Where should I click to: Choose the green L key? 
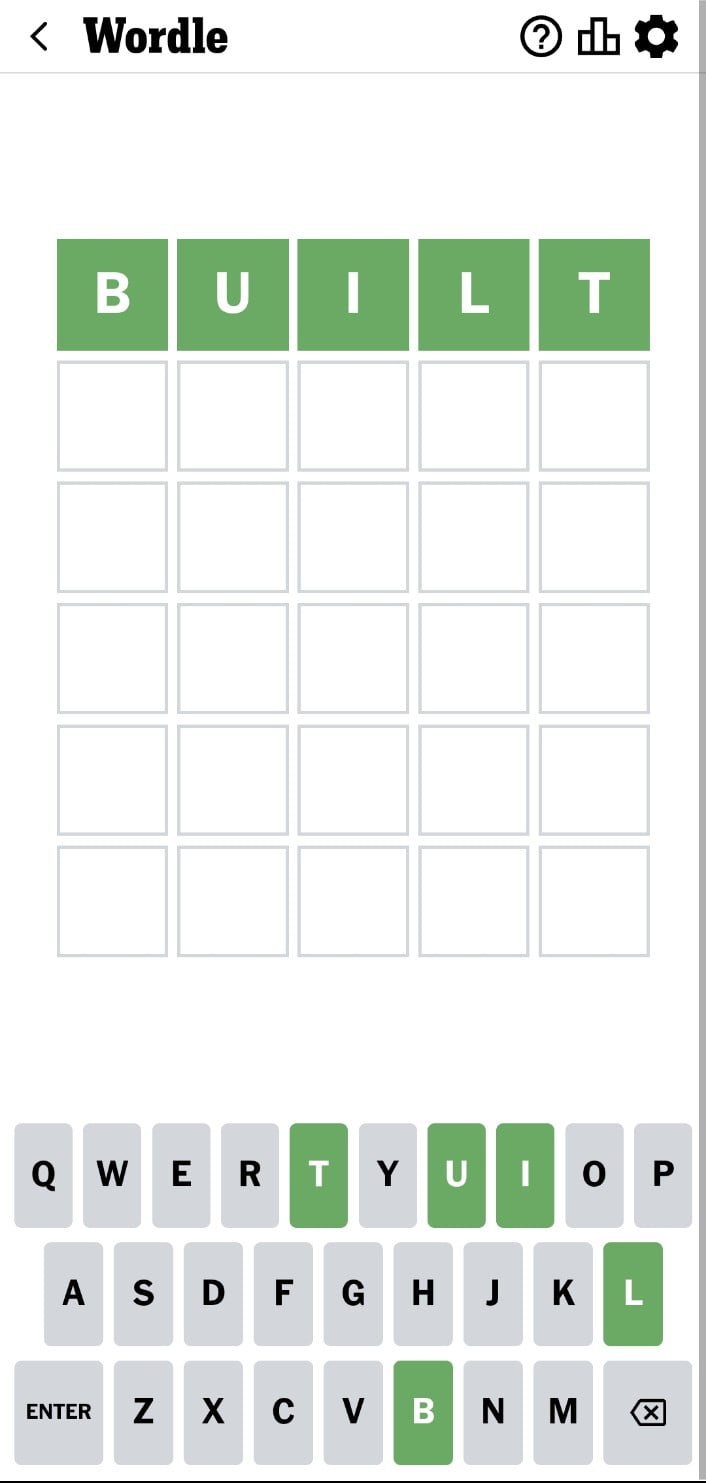(633, 1294)
